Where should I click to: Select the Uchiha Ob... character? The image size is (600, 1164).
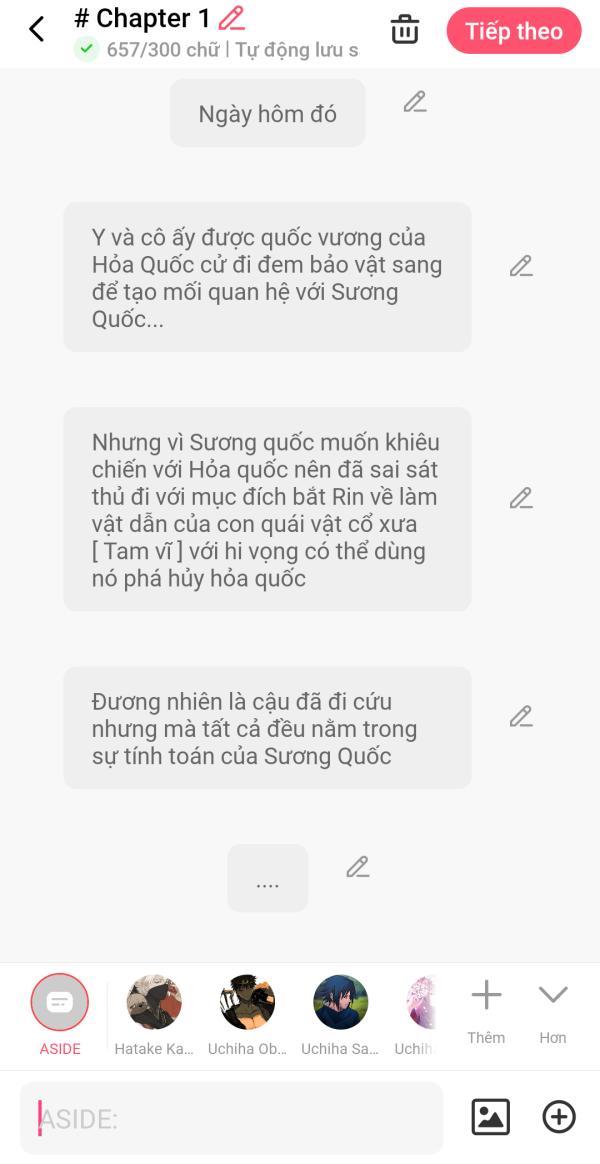[247, 1002]
